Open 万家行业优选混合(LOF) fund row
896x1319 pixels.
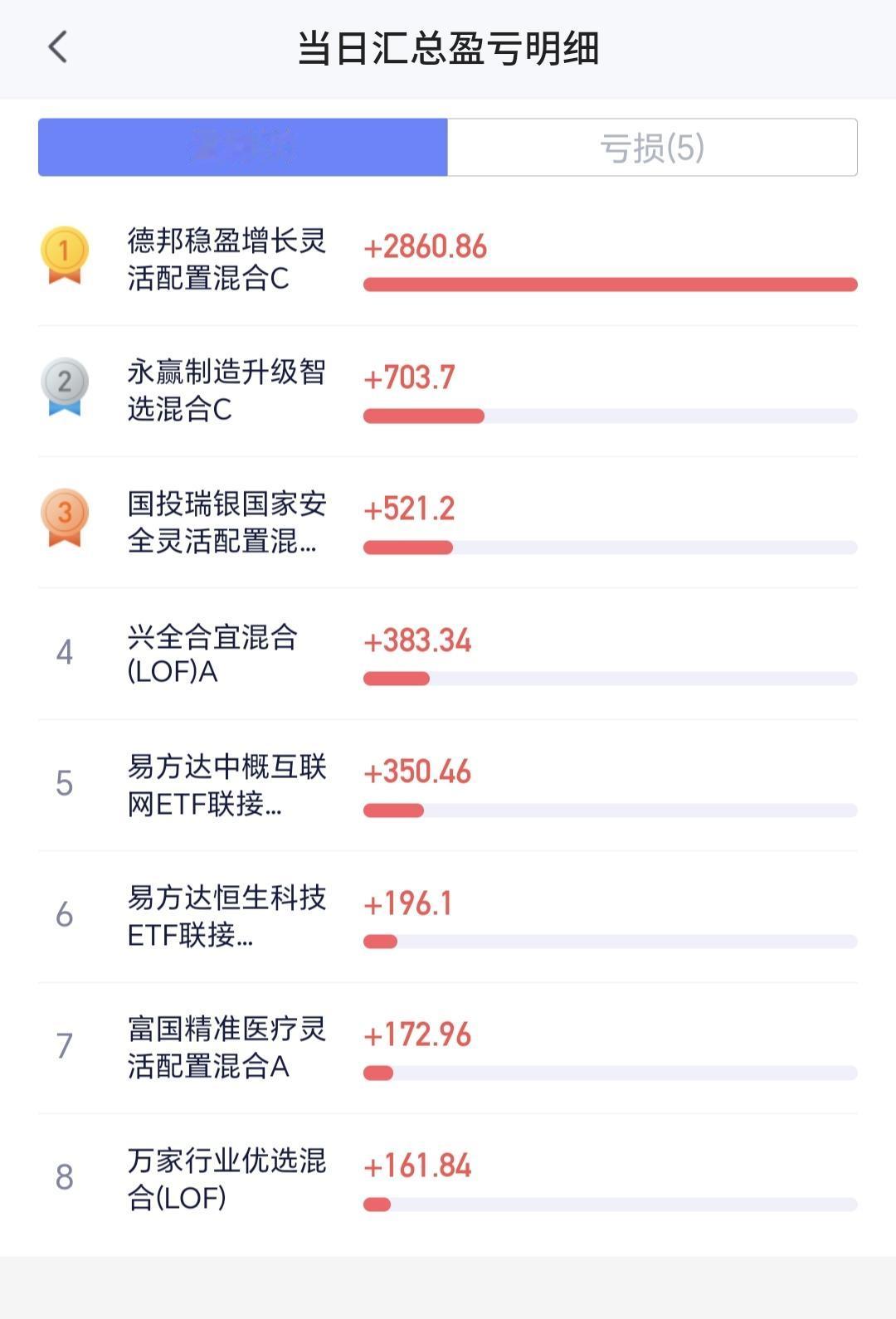[x=448, y=1180]
